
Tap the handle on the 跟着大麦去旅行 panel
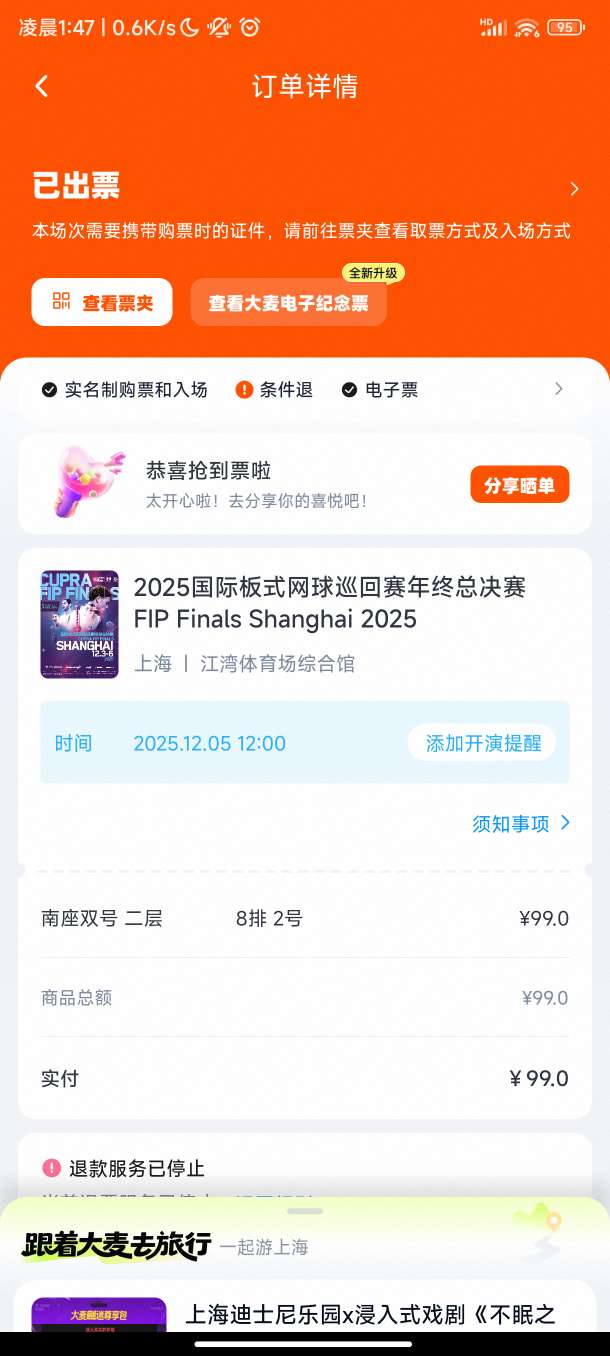pos(304,1211)
